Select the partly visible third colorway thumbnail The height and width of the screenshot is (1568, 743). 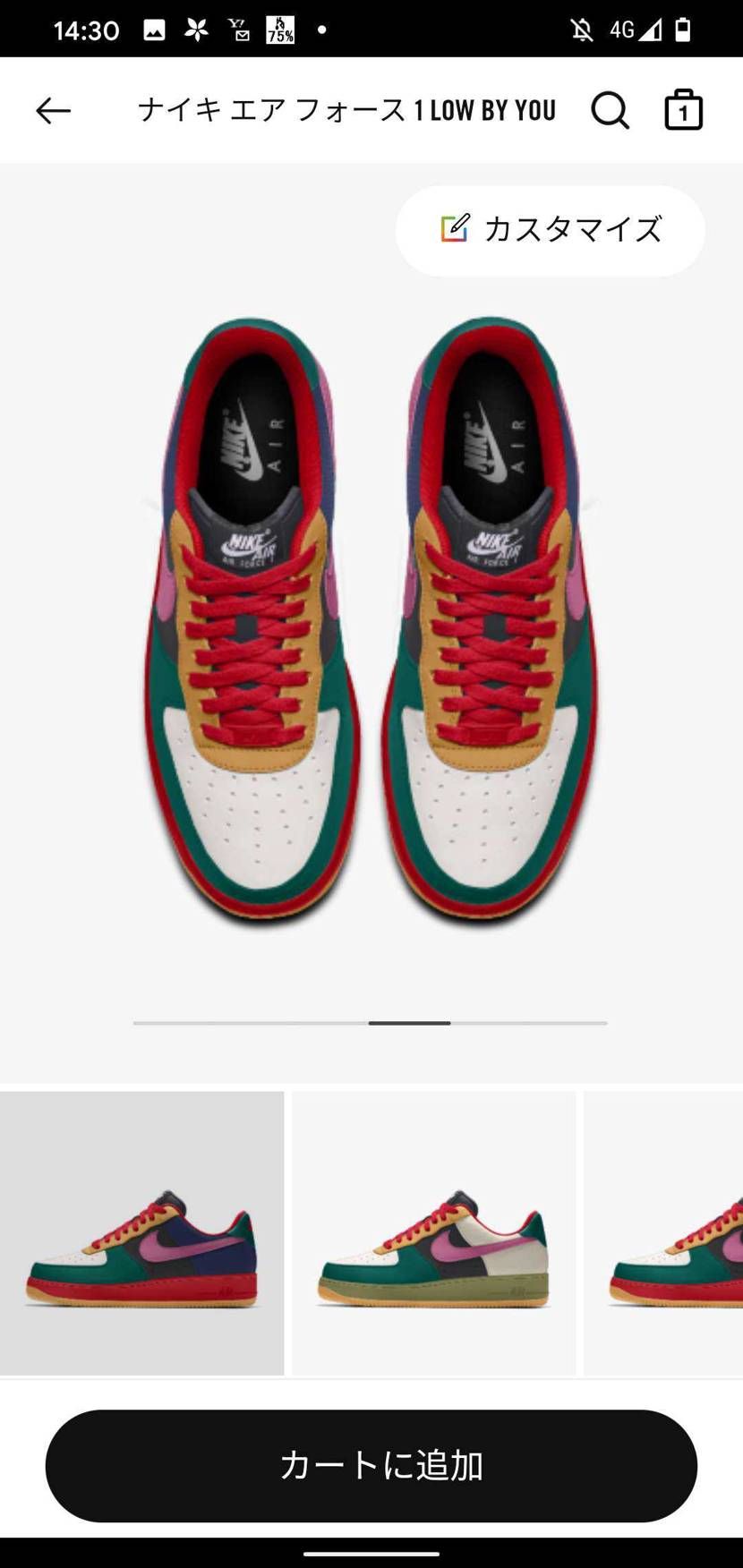664,1232
